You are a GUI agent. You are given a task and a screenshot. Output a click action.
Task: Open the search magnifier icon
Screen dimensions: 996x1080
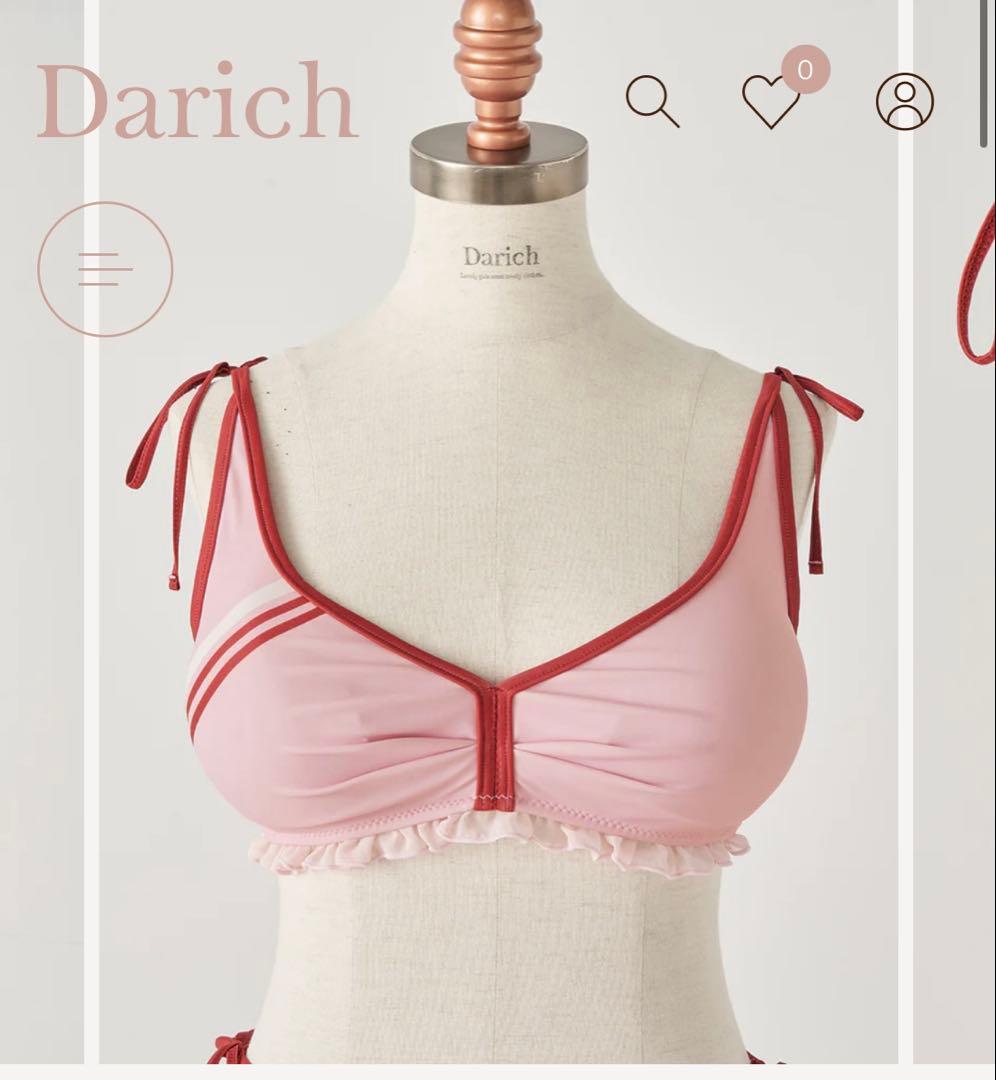tap(652, 101)
